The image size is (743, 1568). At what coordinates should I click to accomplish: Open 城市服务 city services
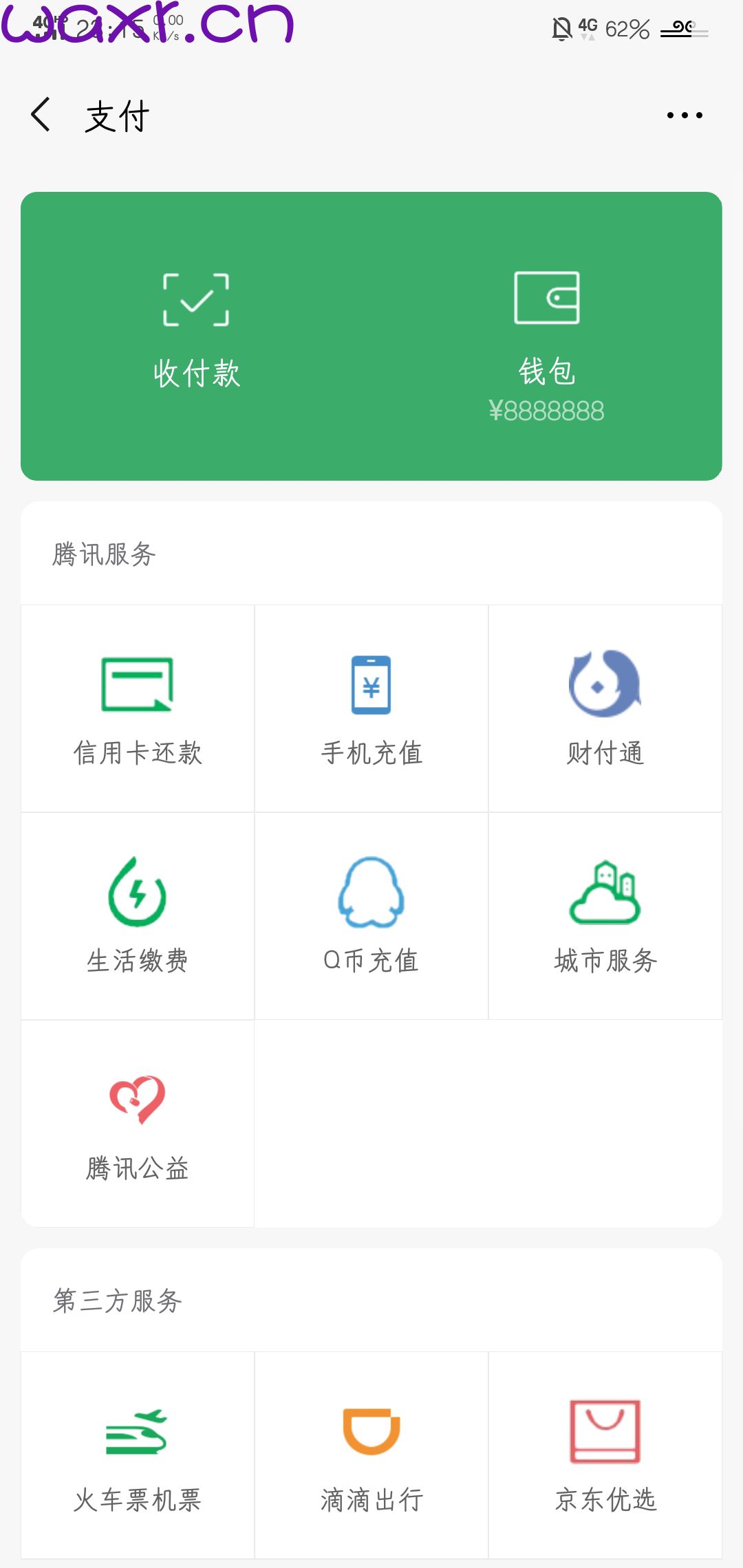tap(605, 916)
